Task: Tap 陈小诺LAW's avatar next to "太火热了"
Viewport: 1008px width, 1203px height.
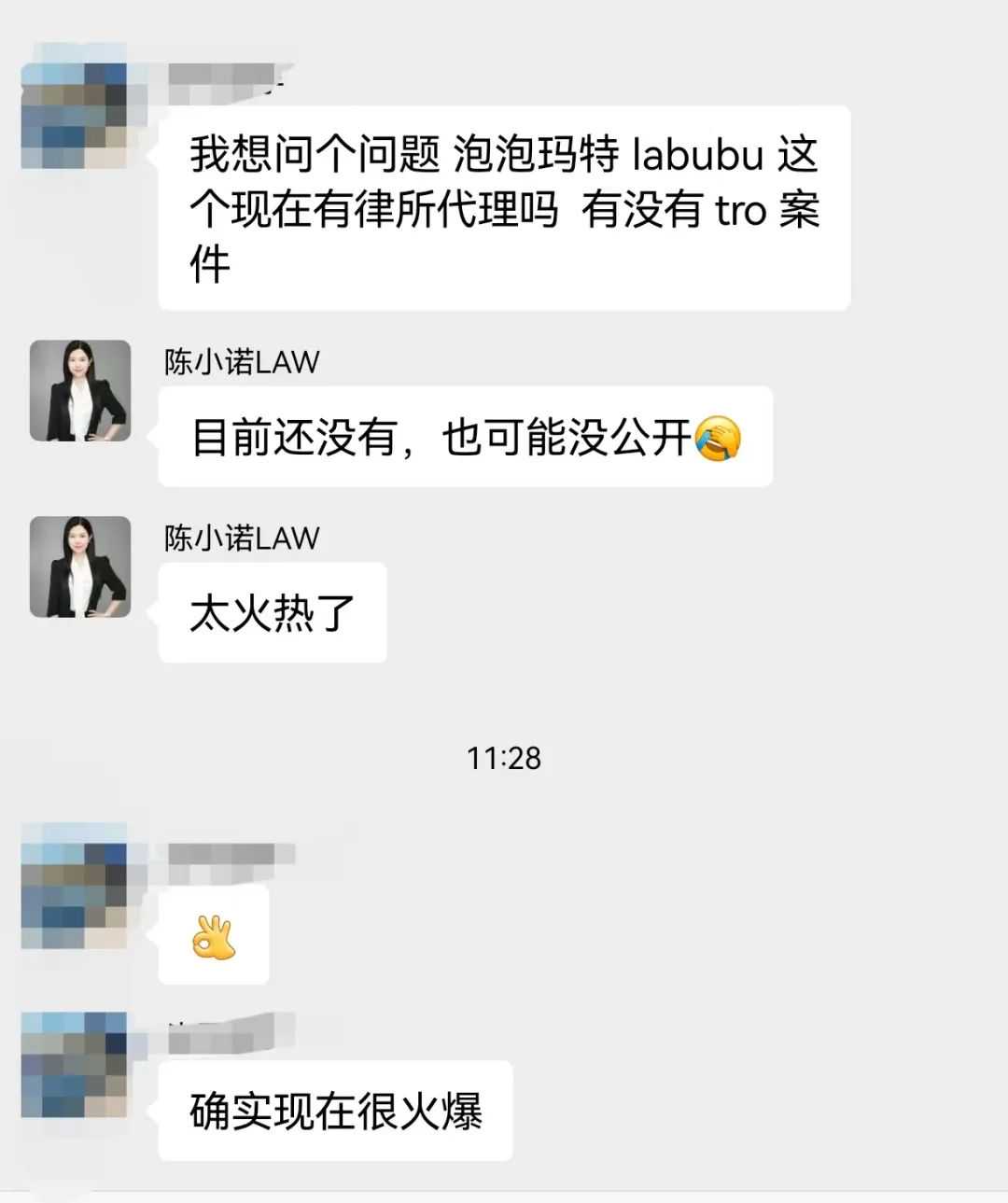Action: pos(80,567)
